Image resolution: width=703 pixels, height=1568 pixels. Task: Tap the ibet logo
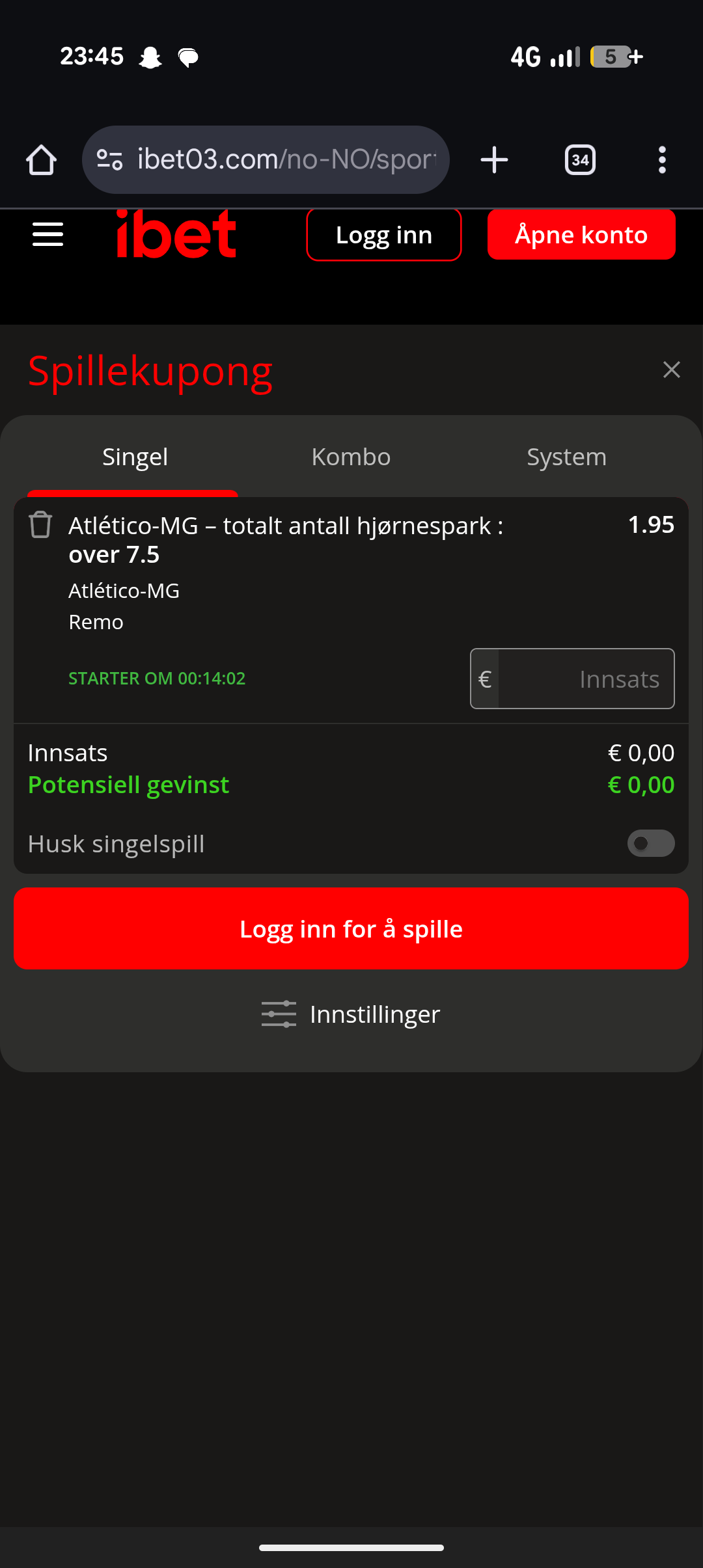pos(176,234)
